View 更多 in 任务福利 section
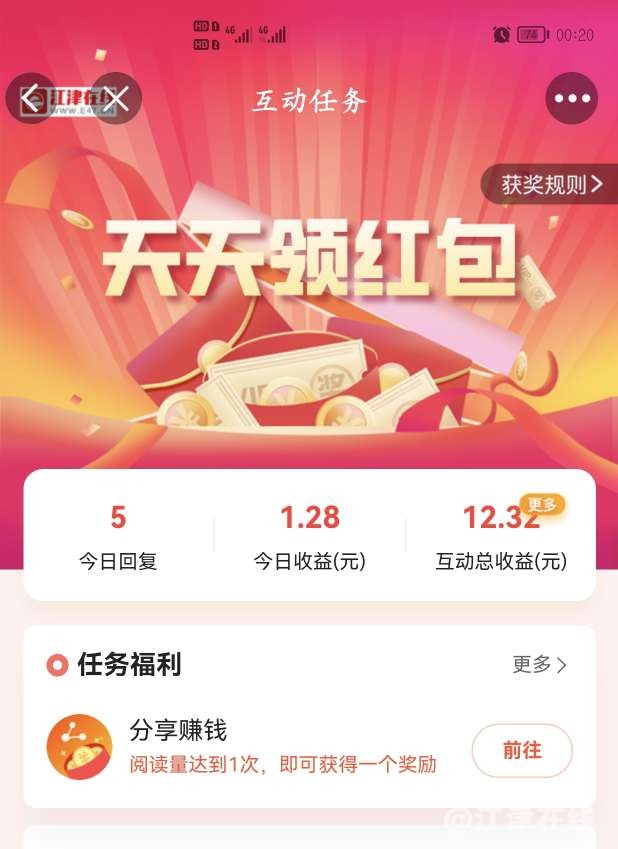The width and height of the screenshot is (618, 849). 540,664
